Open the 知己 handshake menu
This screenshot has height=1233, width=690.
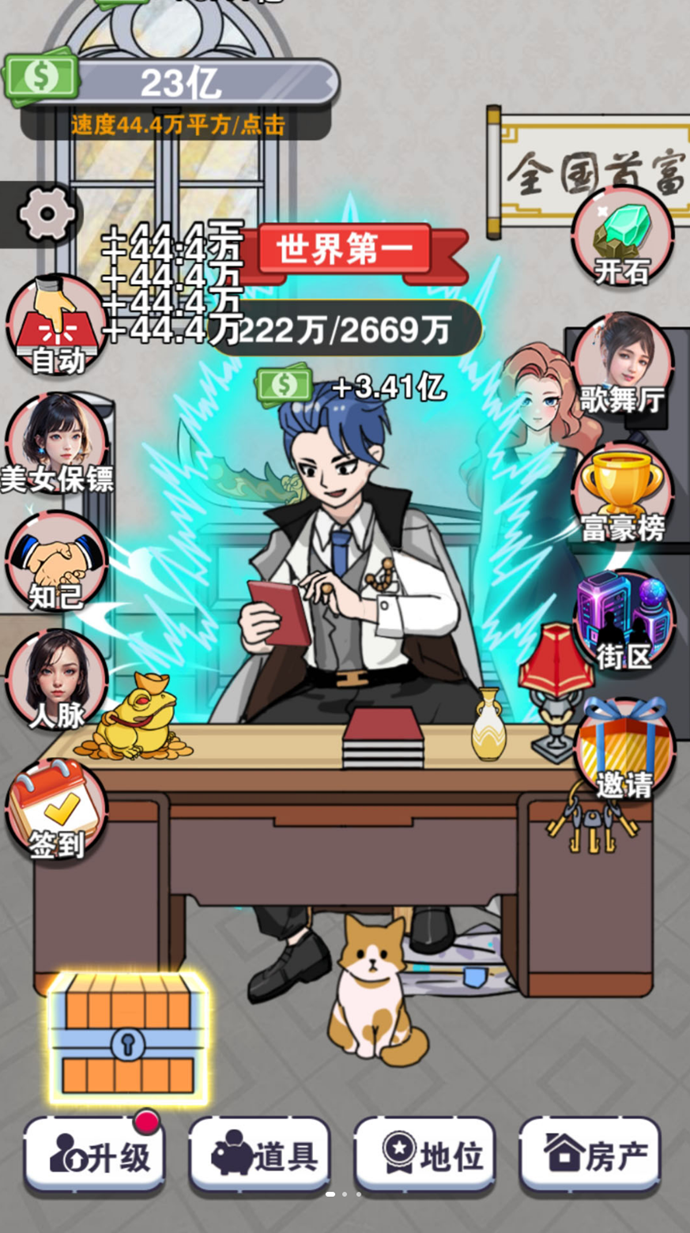click(x=56, y=562)
